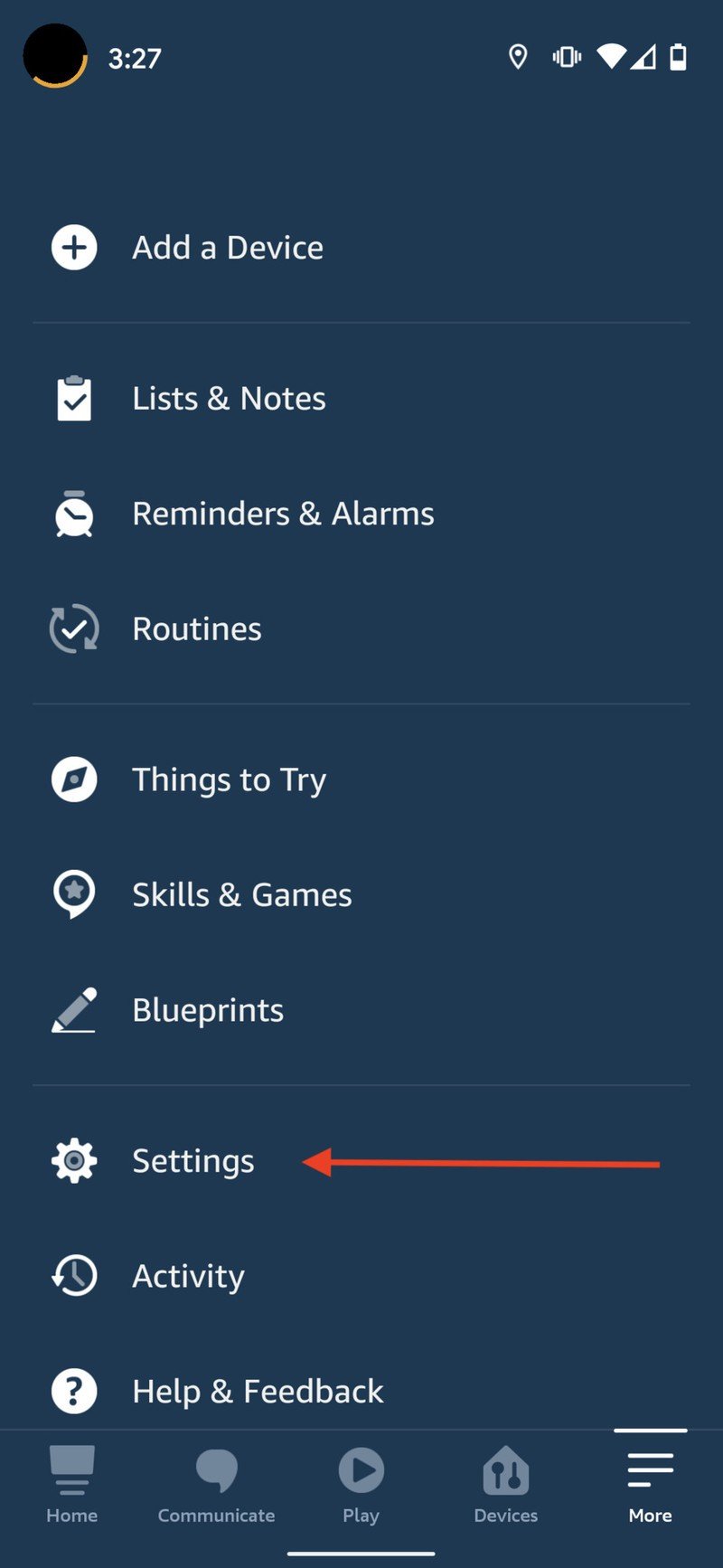723x1568 pixels.
Task: Open Settings
Action: coord(192,1161)
